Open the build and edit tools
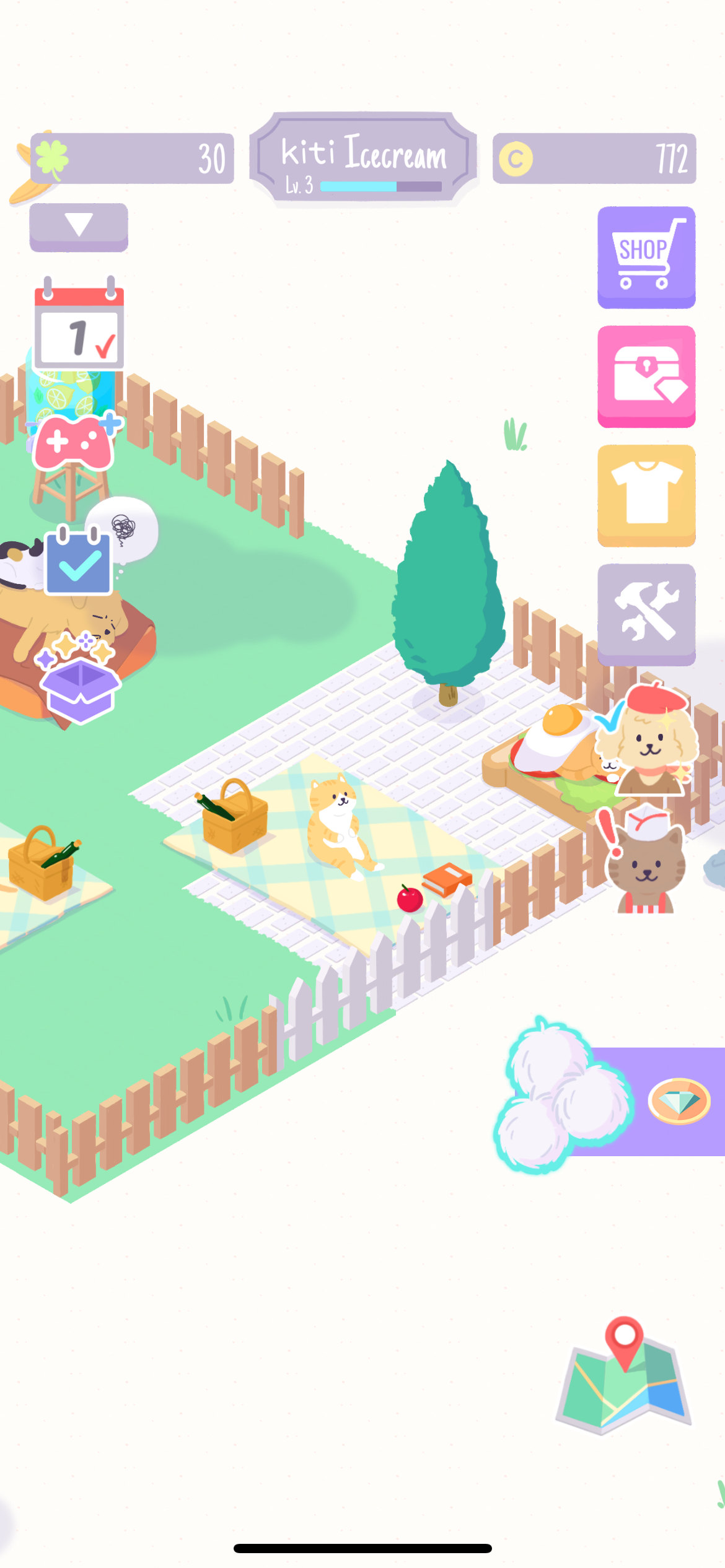The image size is (725, 1568). coord(645,612)
